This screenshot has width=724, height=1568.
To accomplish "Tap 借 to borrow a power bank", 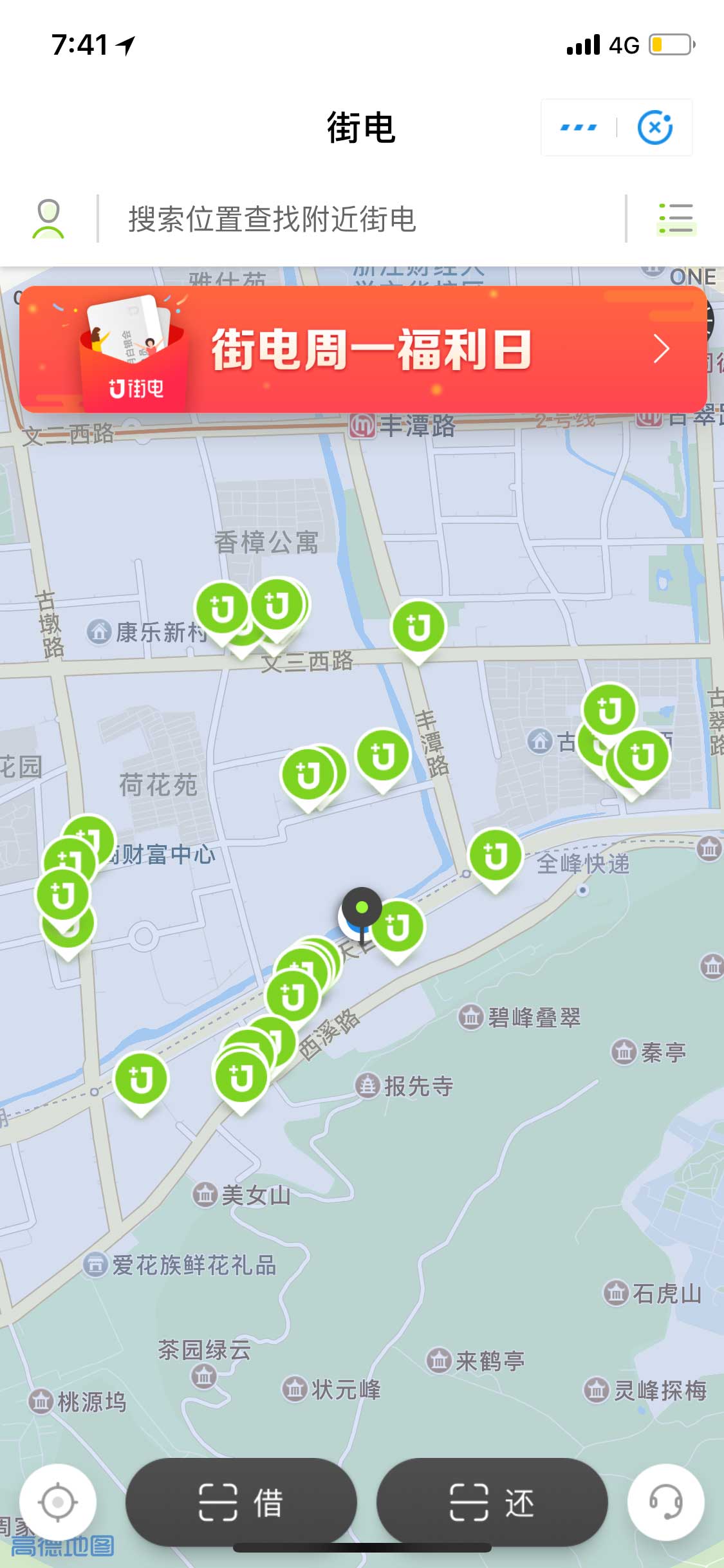I will pos(241,1502).
